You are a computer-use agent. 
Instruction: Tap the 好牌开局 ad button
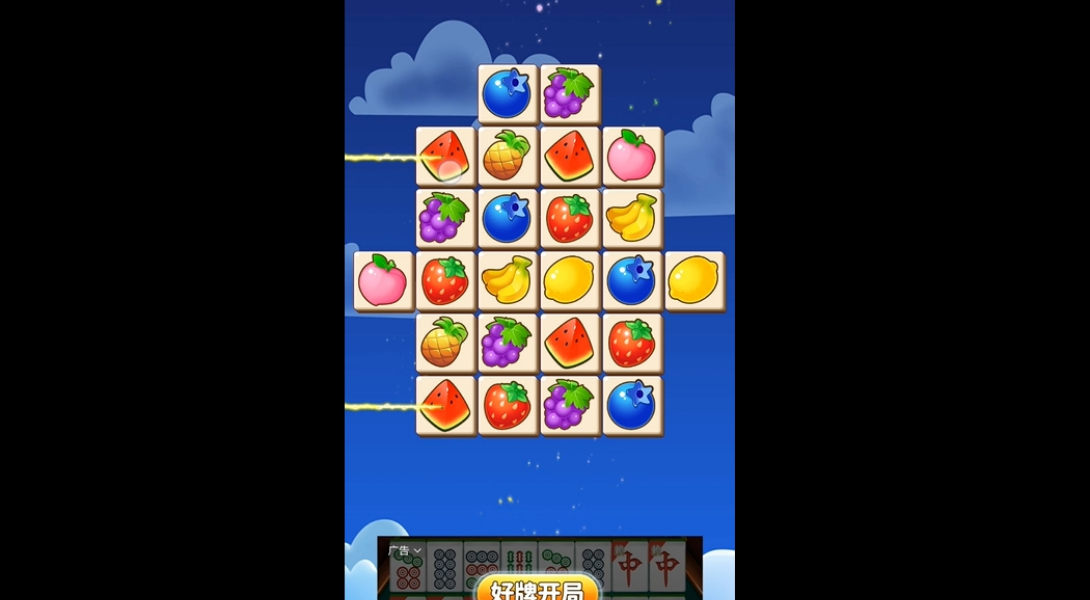538,587
